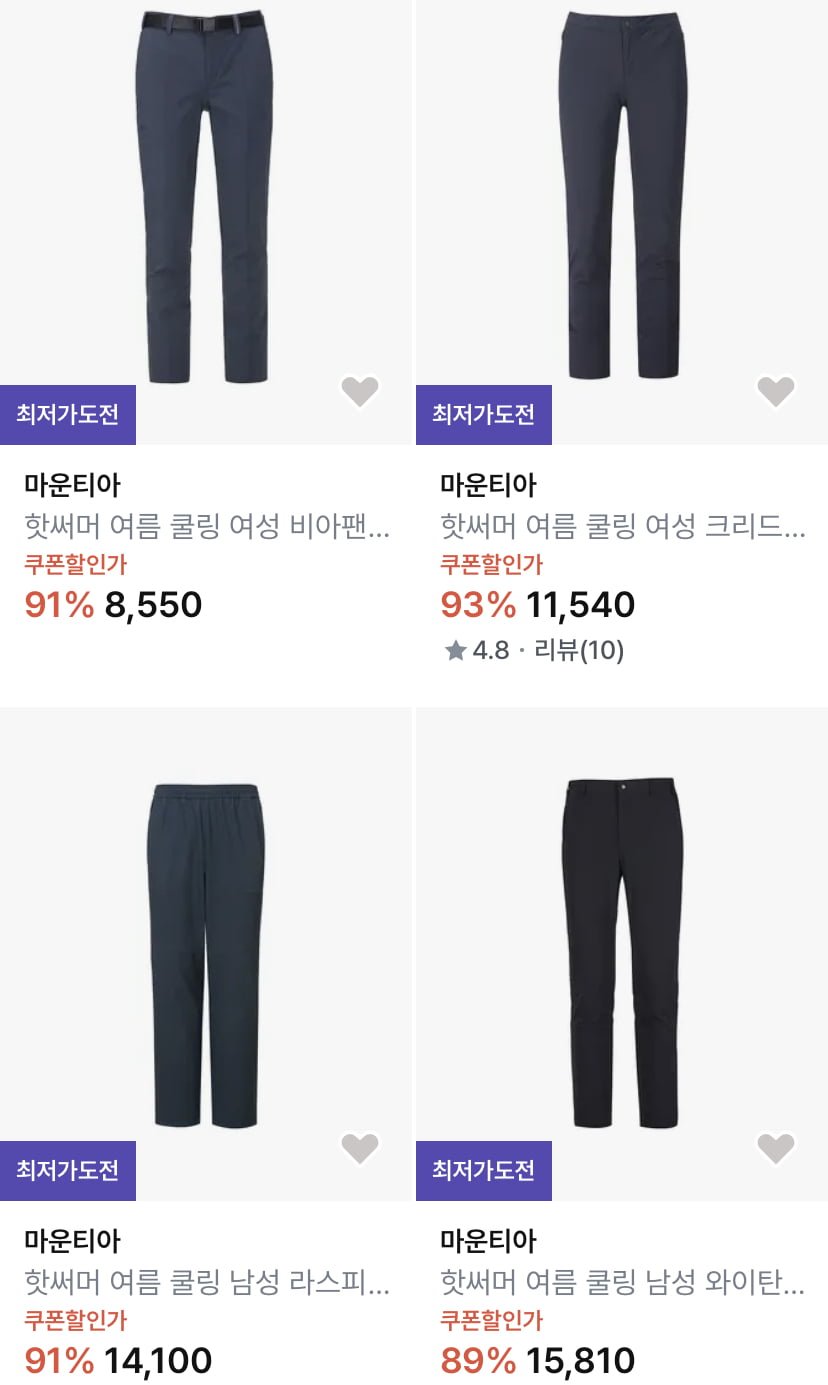Open the 15,810 men's 와이탄 pants product
Screen dimensions: 828x1385
(622, 955)
